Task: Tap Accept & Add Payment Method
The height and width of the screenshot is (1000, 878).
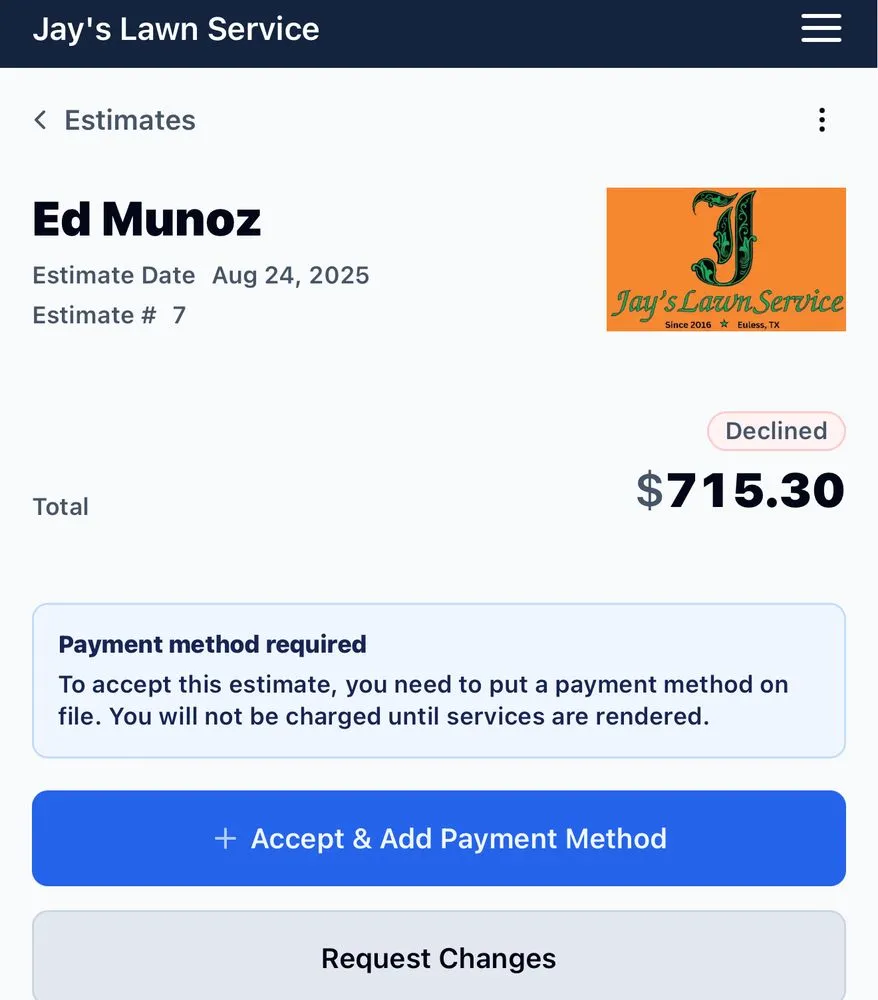Action: coord(439,838)
